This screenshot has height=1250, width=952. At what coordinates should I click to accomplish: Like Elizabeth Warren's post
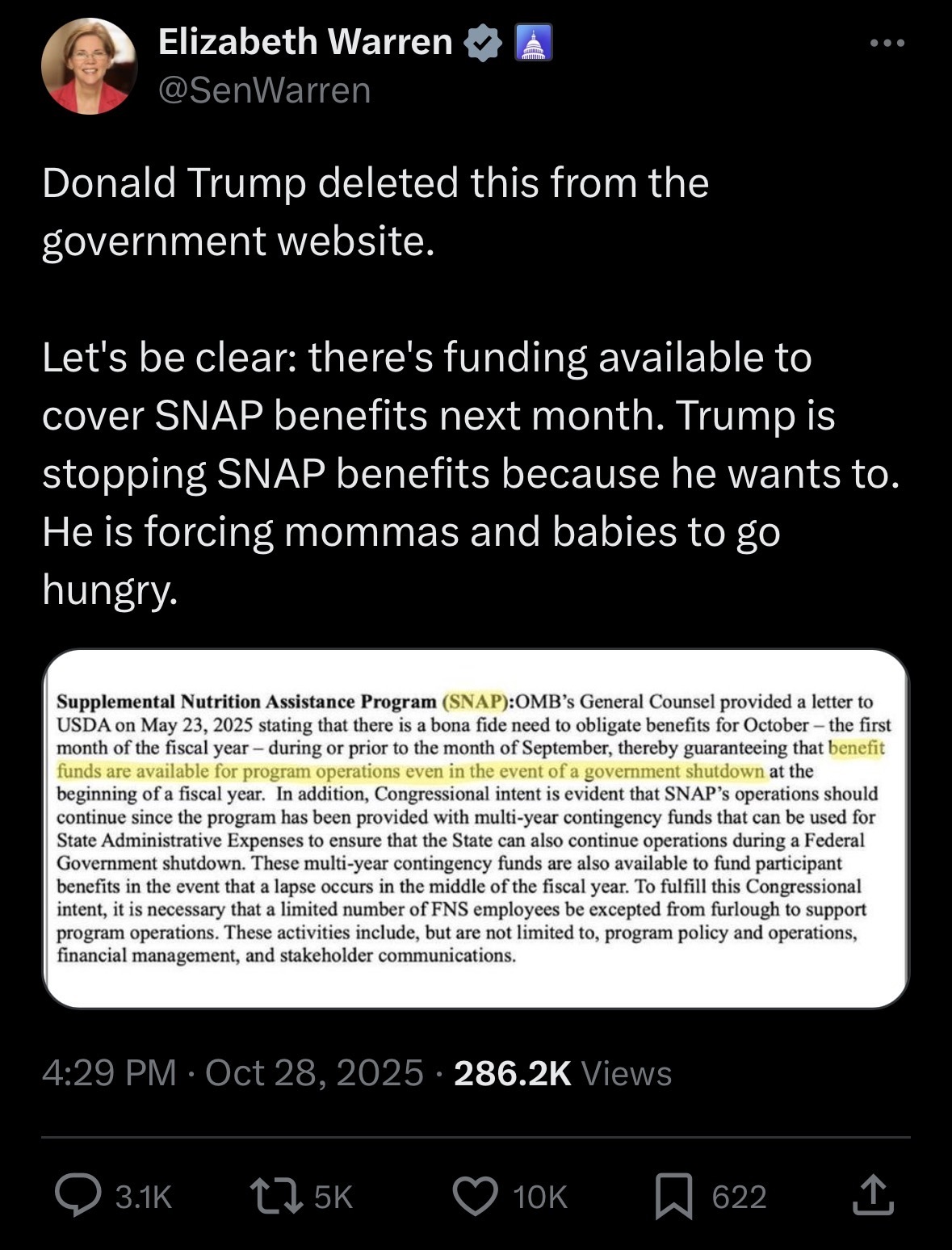pyautogui.click(x=475, y=1196)
